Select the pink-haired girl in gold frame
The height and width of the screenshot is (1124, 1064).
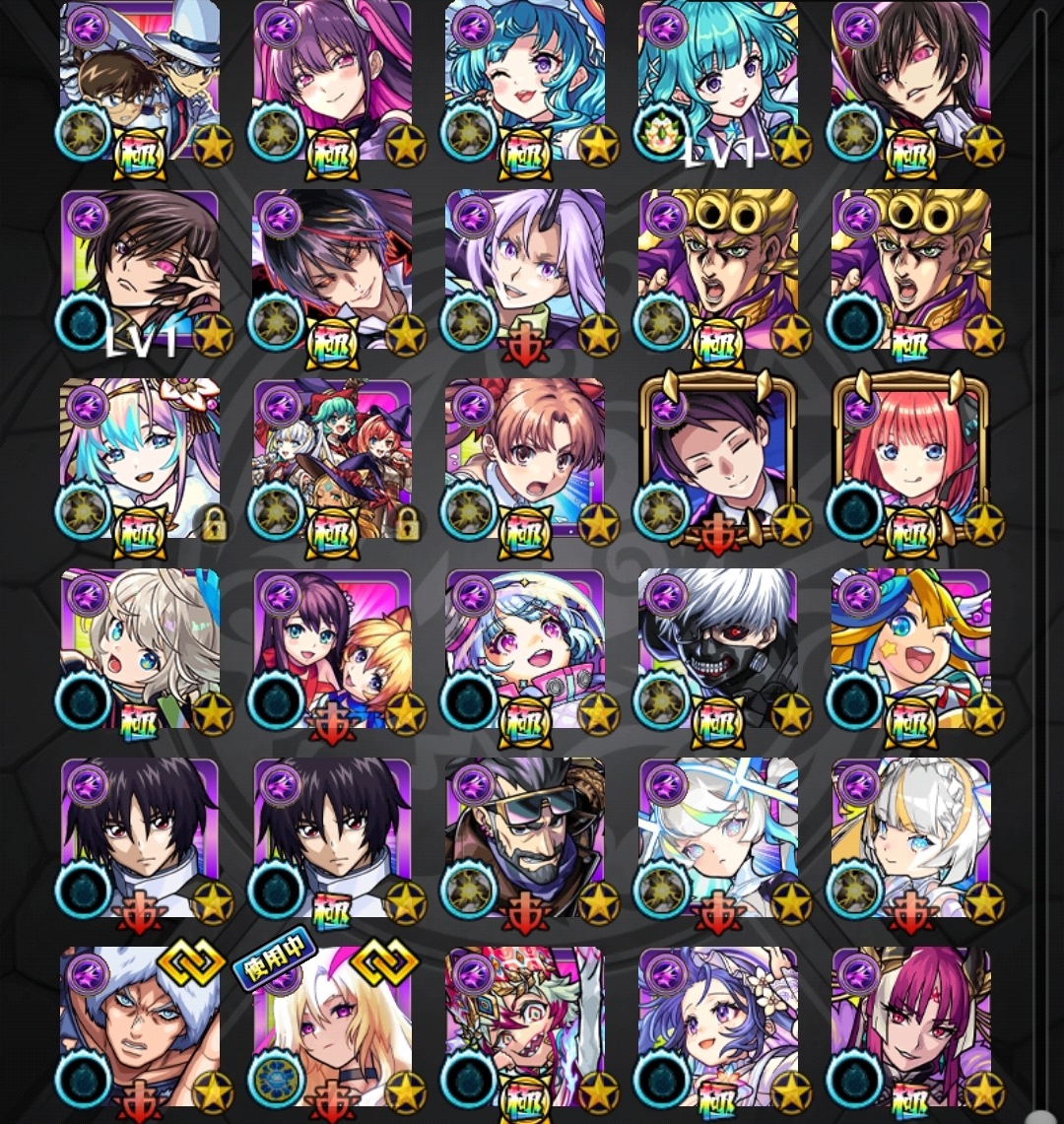pos(910,458)
